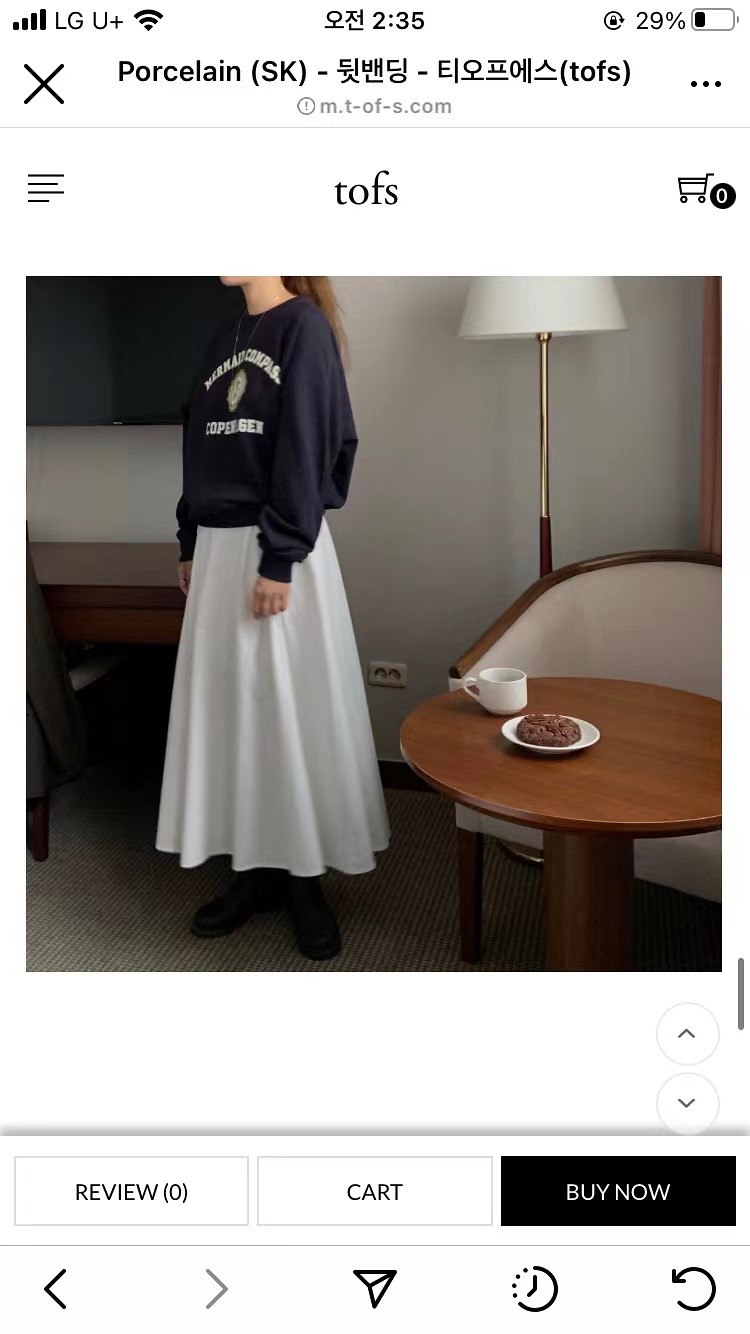This screenshot has width=750, height=1334.
Task: Tap the tofs logo to go home
Action: 365,190
